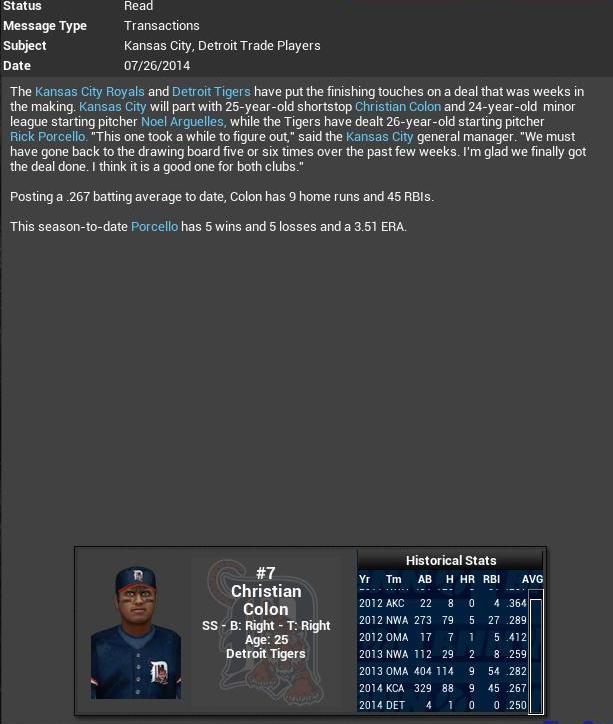This screenshot has width=613, height=724.
Task: Open the Porcello link in stats sentence
Action: click(x=154, y=227)
